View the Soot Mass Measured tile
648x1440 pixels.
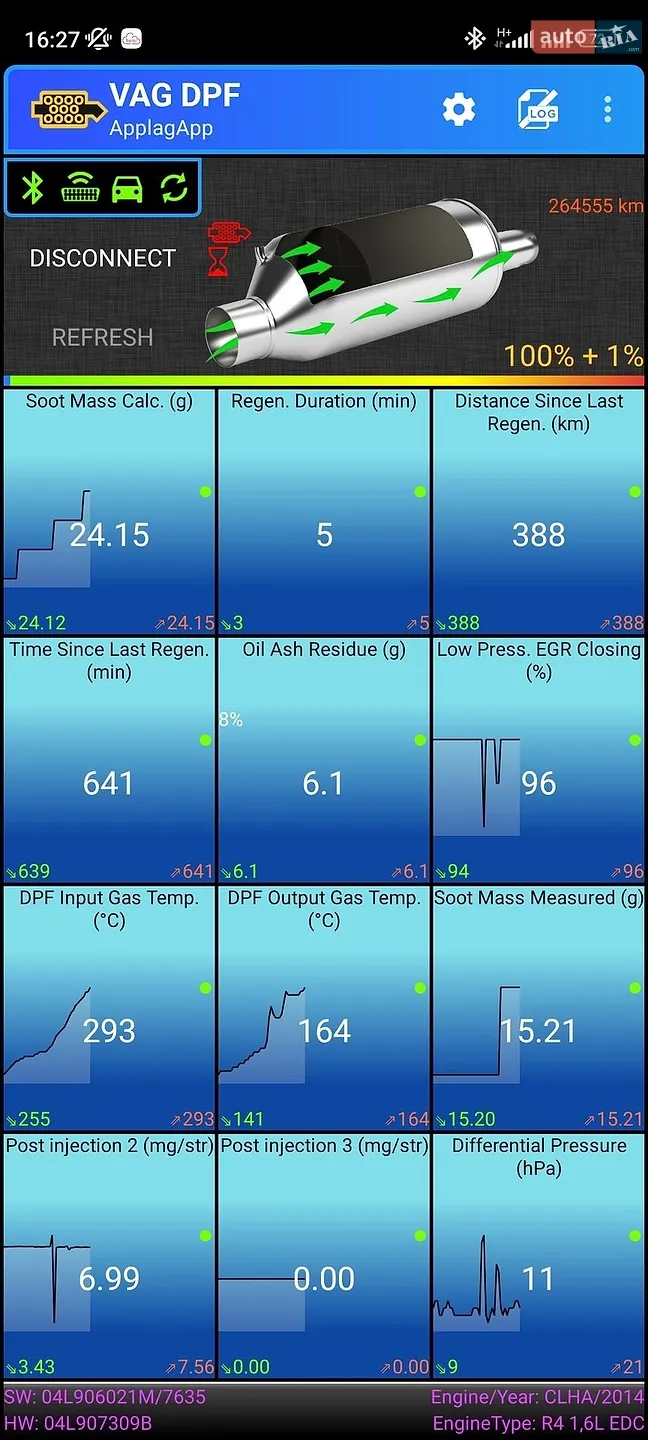[x=539, y=1007]
